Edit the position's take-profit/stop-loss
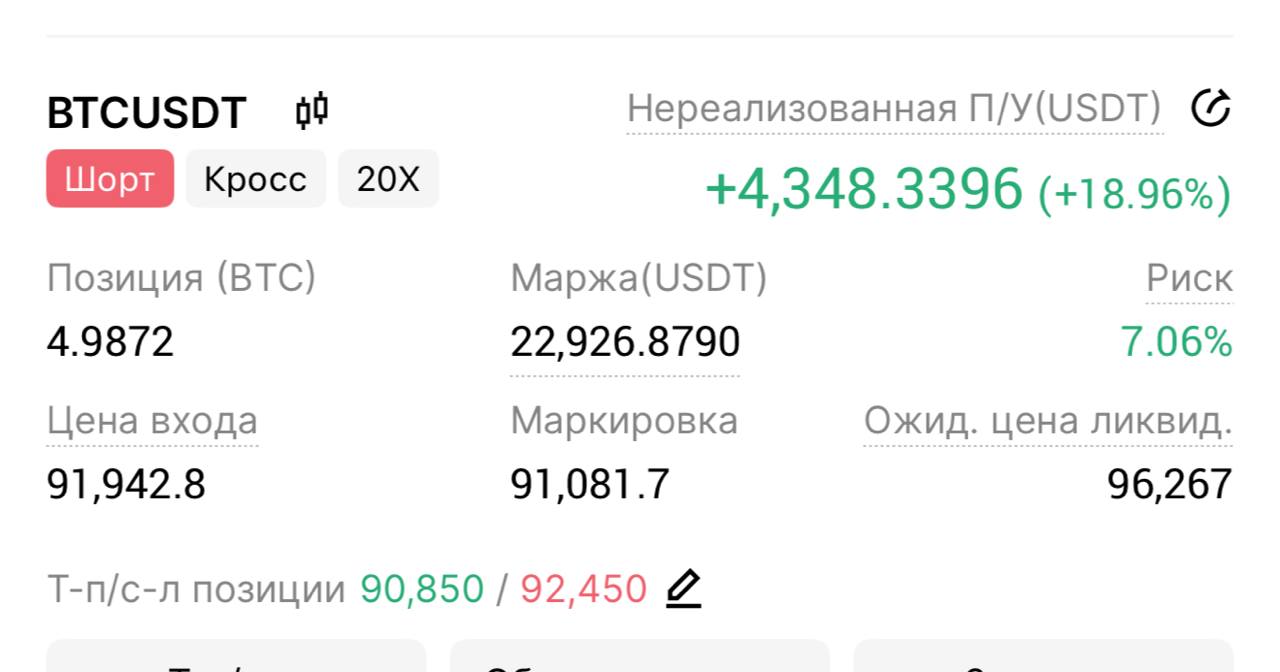Viewport: 1280px width, 672px height. point(683,588)
